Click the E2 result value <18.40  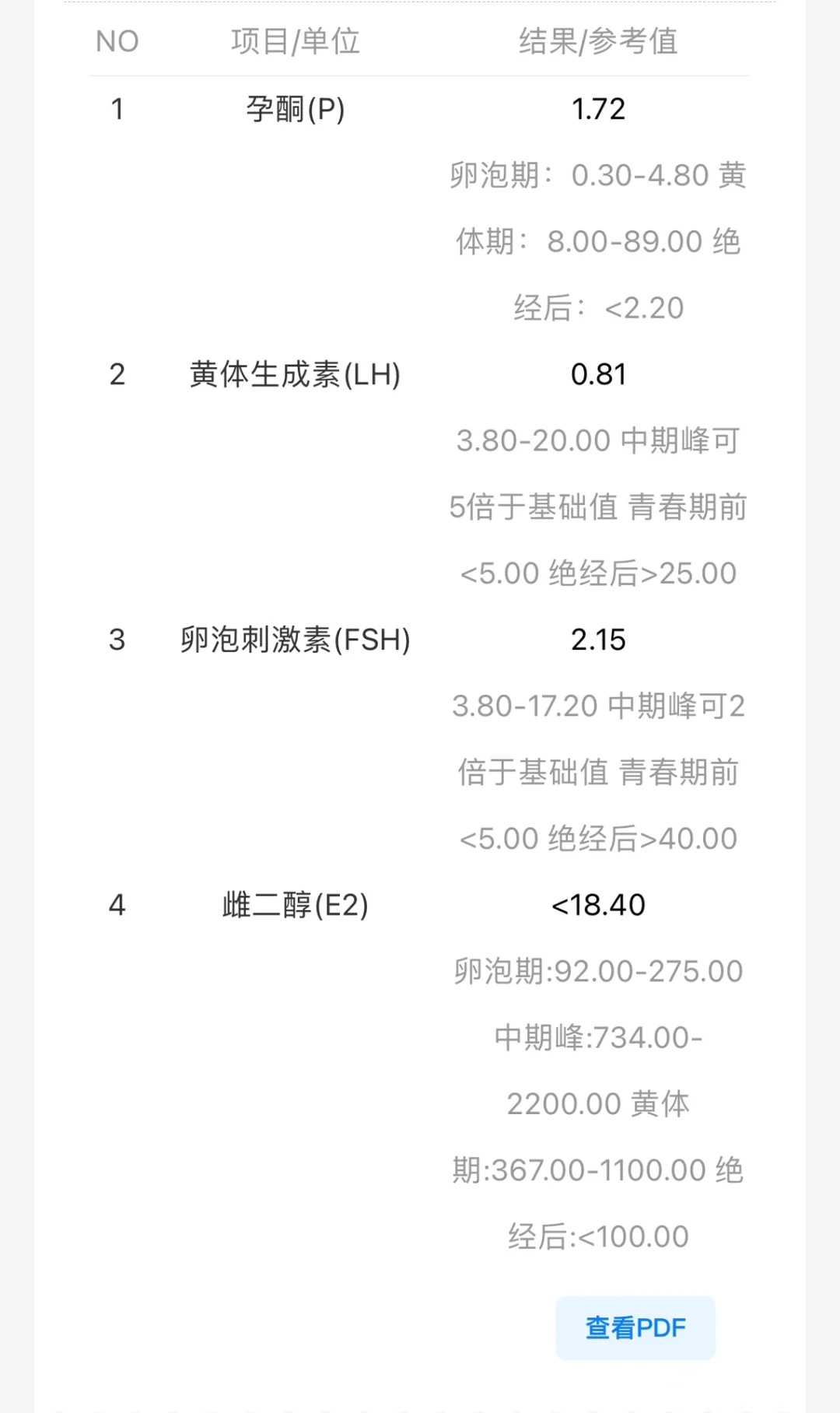pyautogui.click(x=599, y=904)
